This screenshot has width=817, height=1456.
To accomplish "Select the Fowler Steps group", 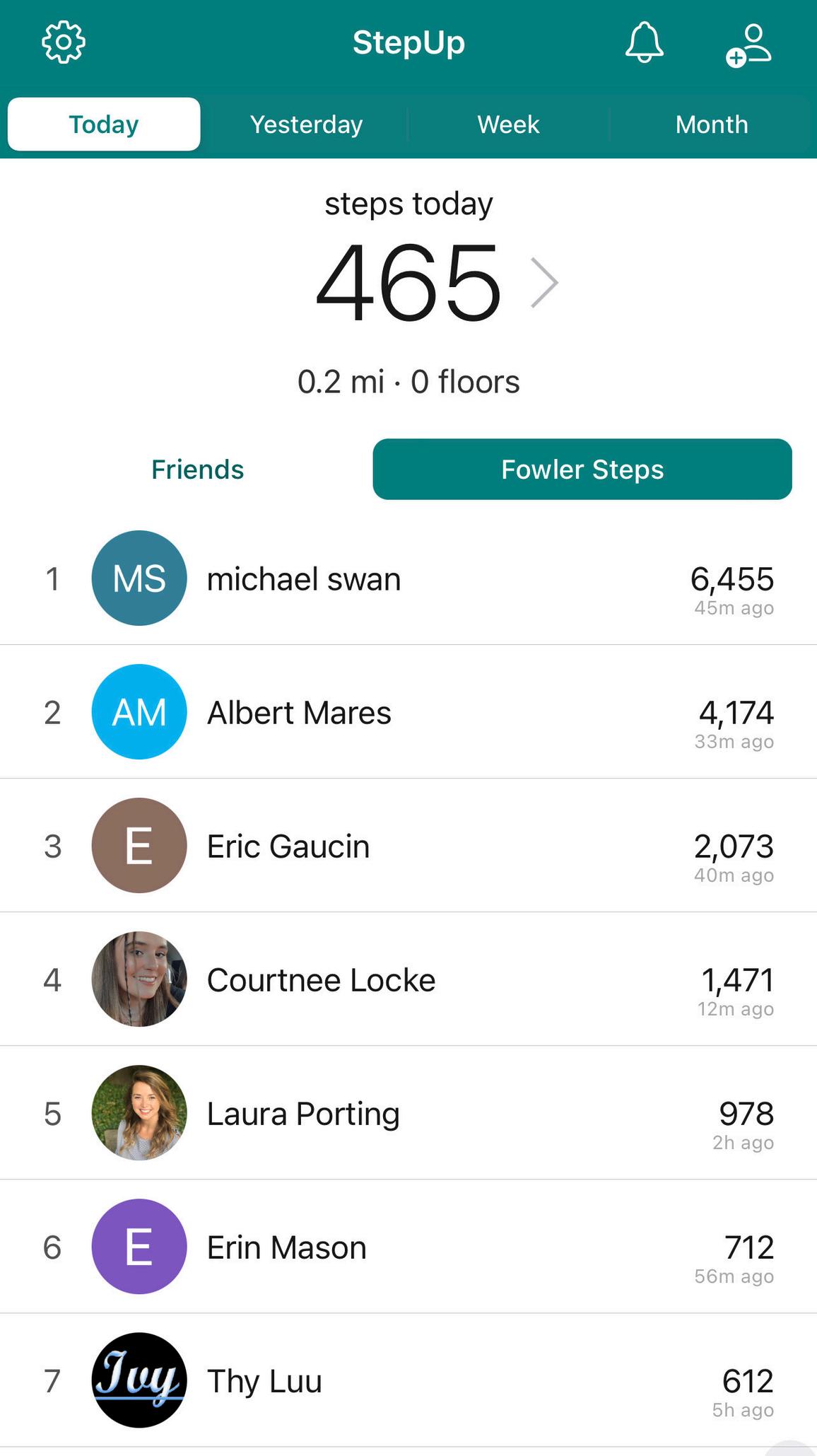I will (x=582, y=470).
